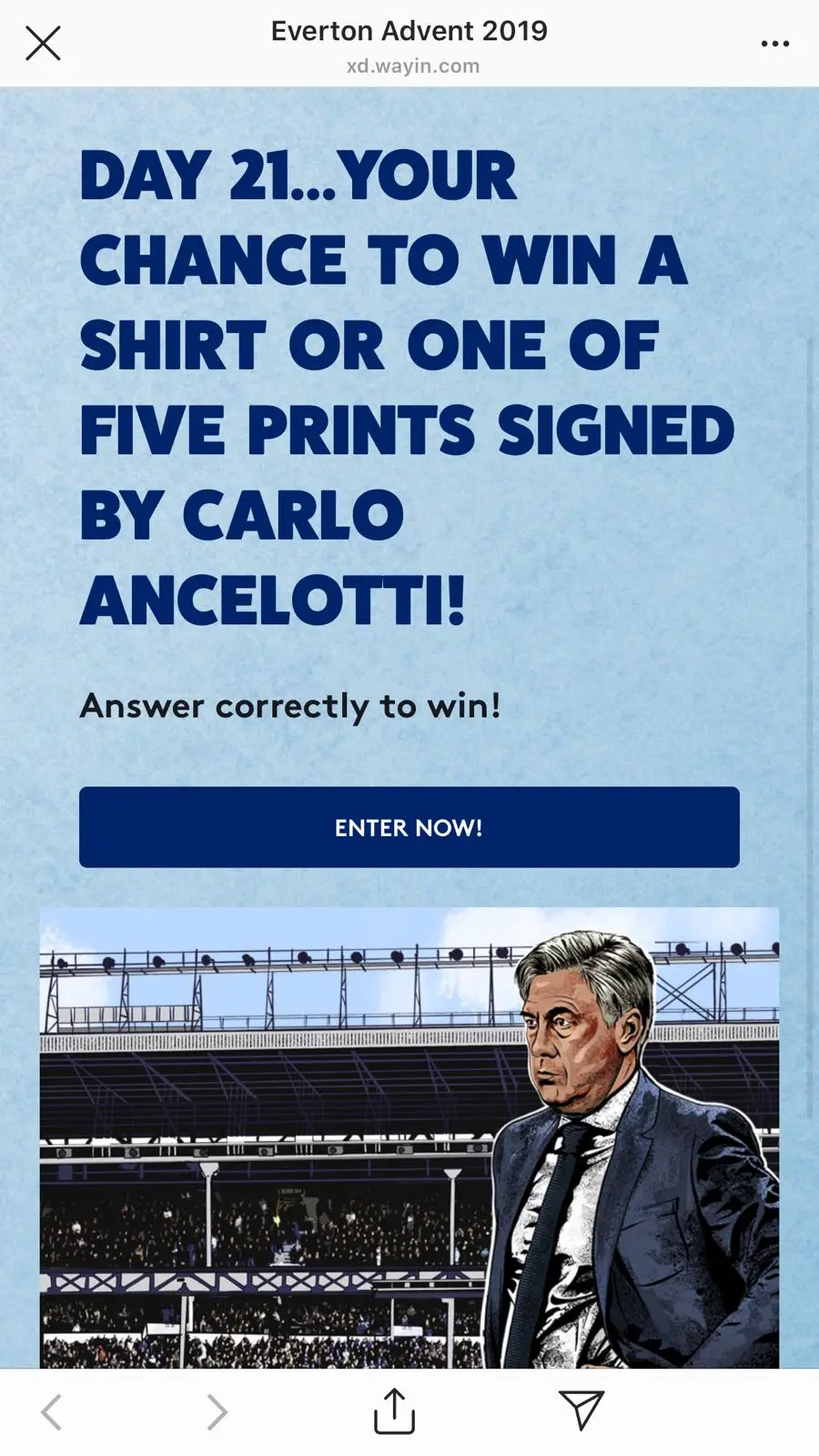The image size is (819, 1456).
Task: Open the three-dot overflow menu
Action: click(x=774, y=44)
